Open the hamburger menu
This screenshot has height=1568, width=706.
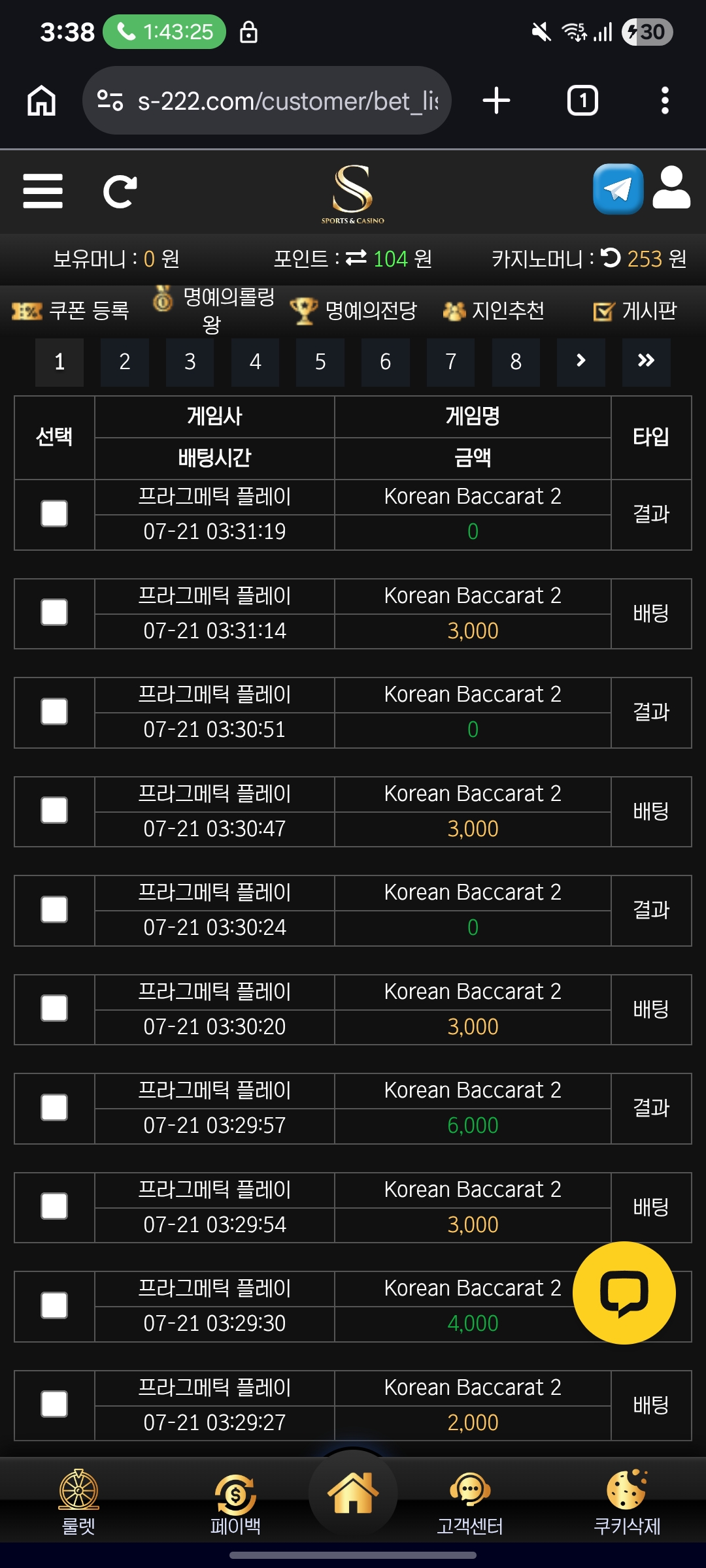42,191
